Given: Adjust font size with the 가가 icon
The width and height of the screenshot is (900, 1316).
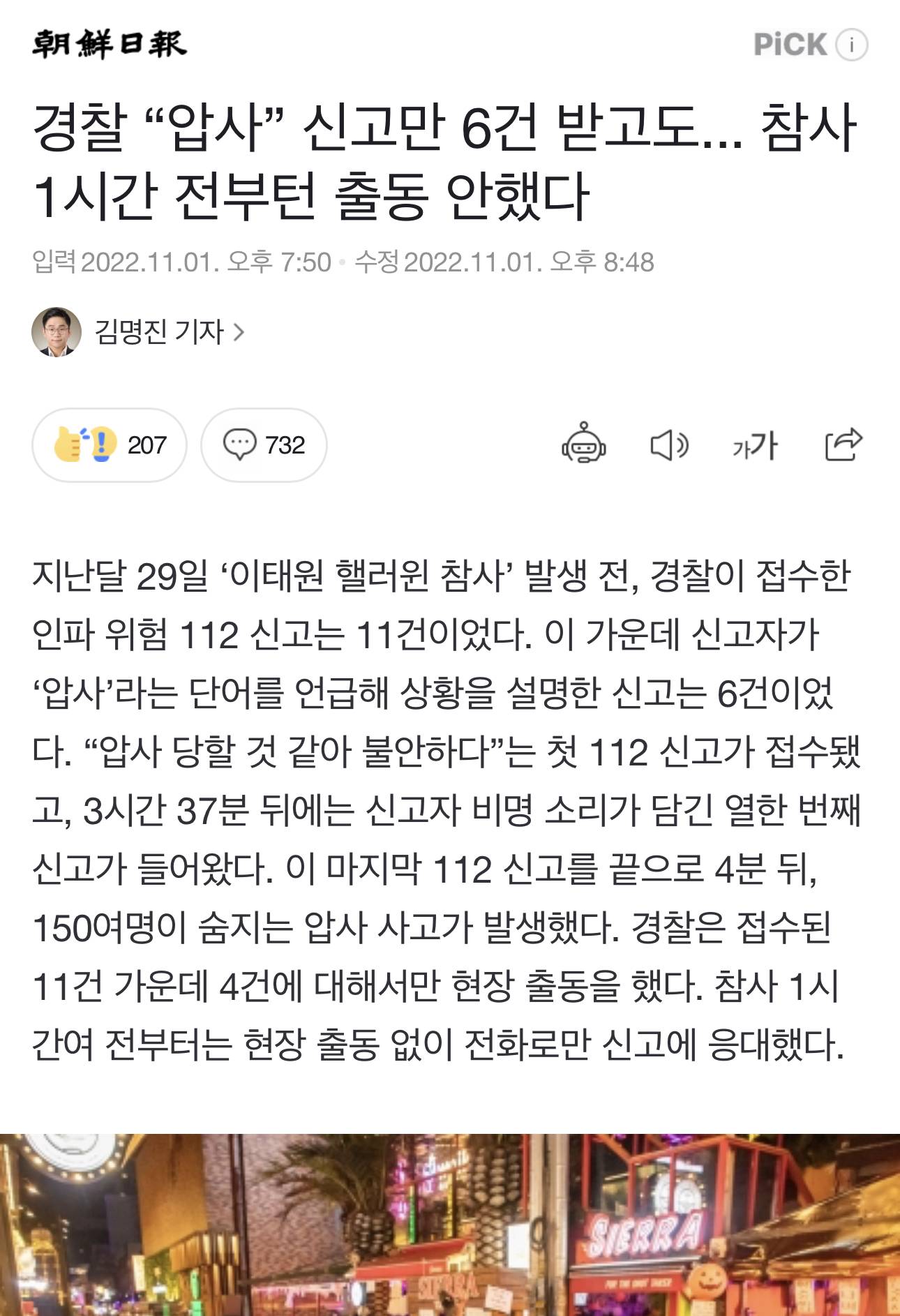Looking at the screenshot, I should click(755, 445).
